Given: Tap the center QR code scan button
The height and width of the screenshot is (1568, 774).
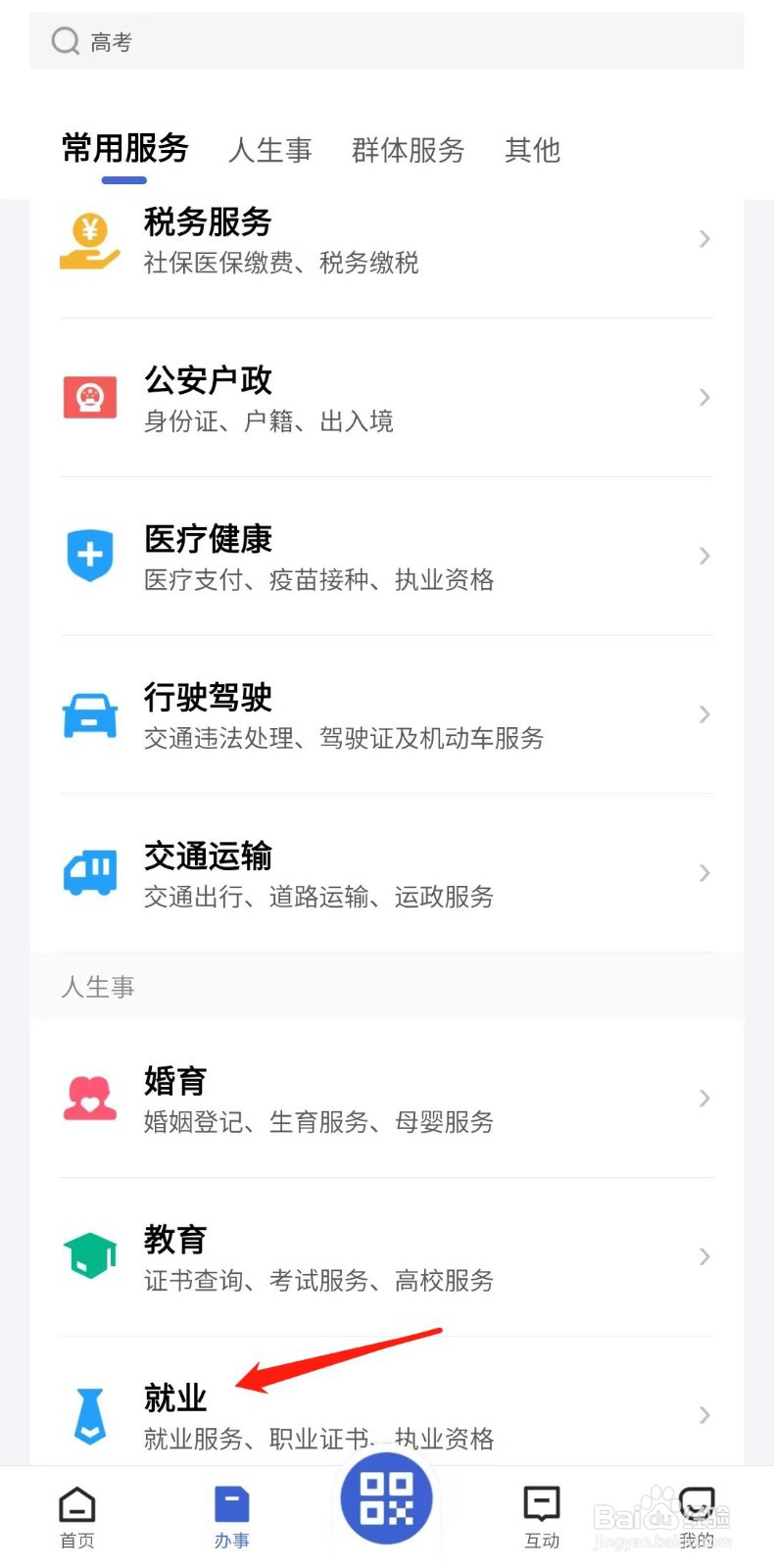Looking at the screenshot, I should pos(386,1498).
